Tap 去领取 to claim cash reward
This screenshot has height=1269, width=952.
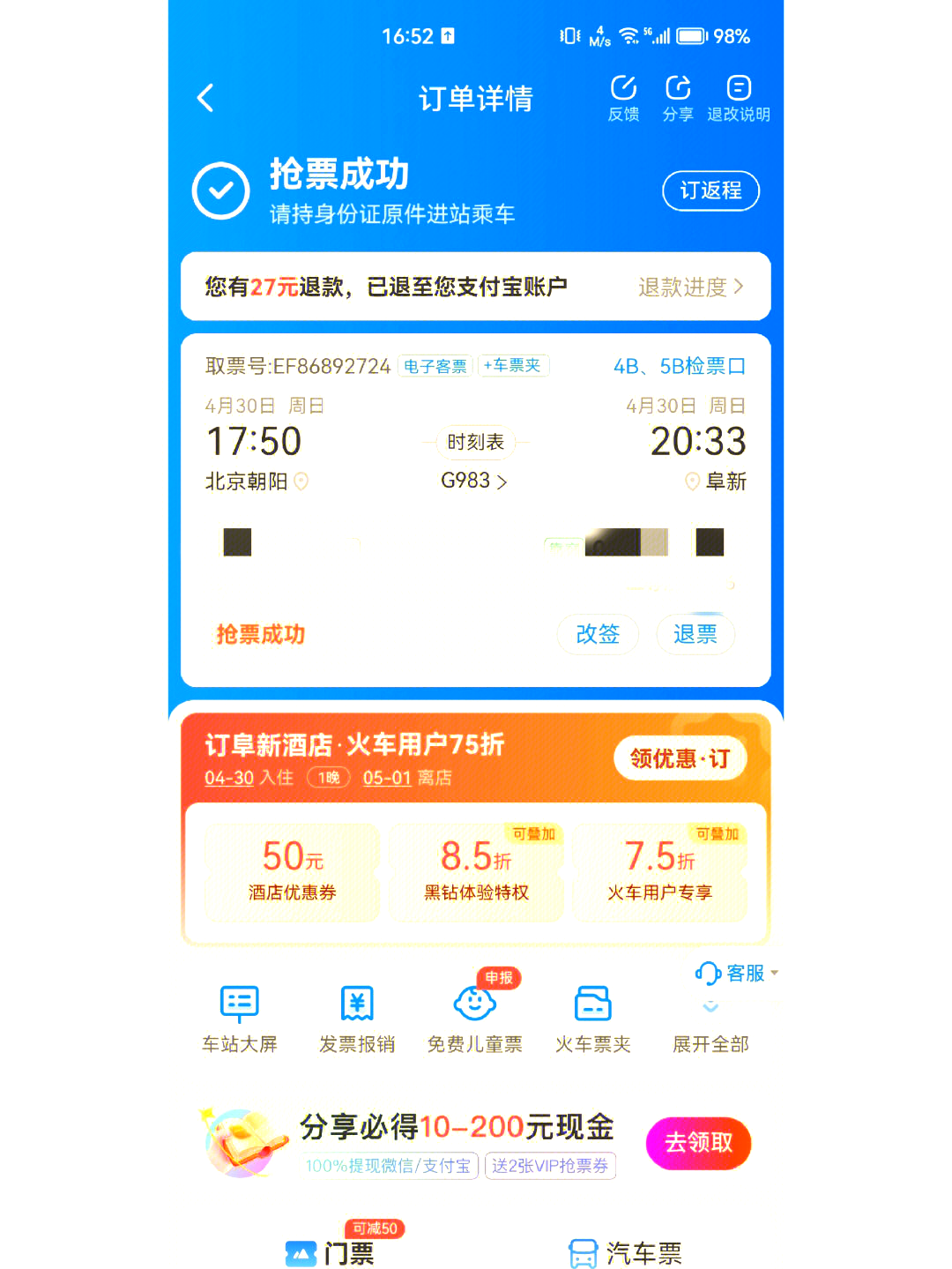tap(698, 1143)
